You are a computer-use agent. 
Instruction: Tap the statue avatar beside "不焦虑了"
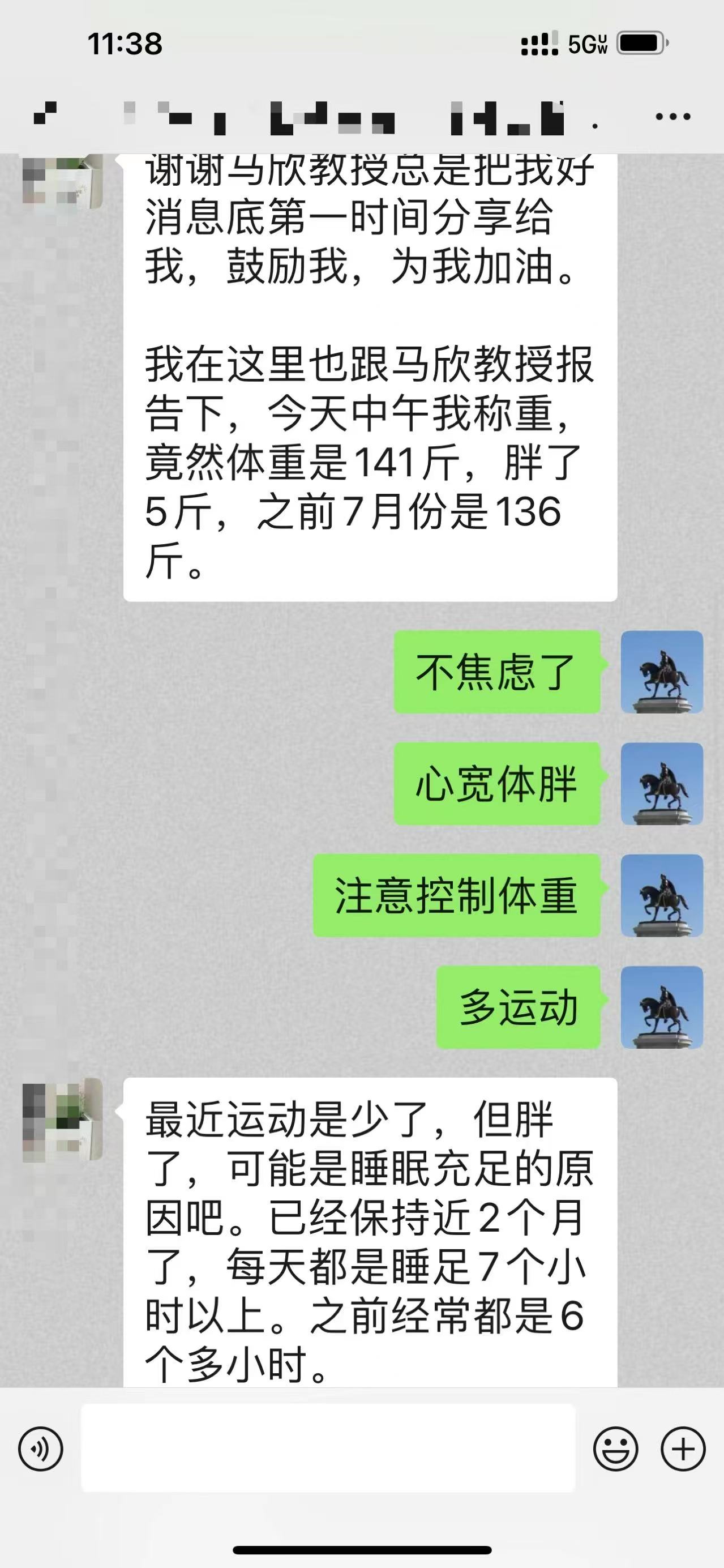click(662, 672)
